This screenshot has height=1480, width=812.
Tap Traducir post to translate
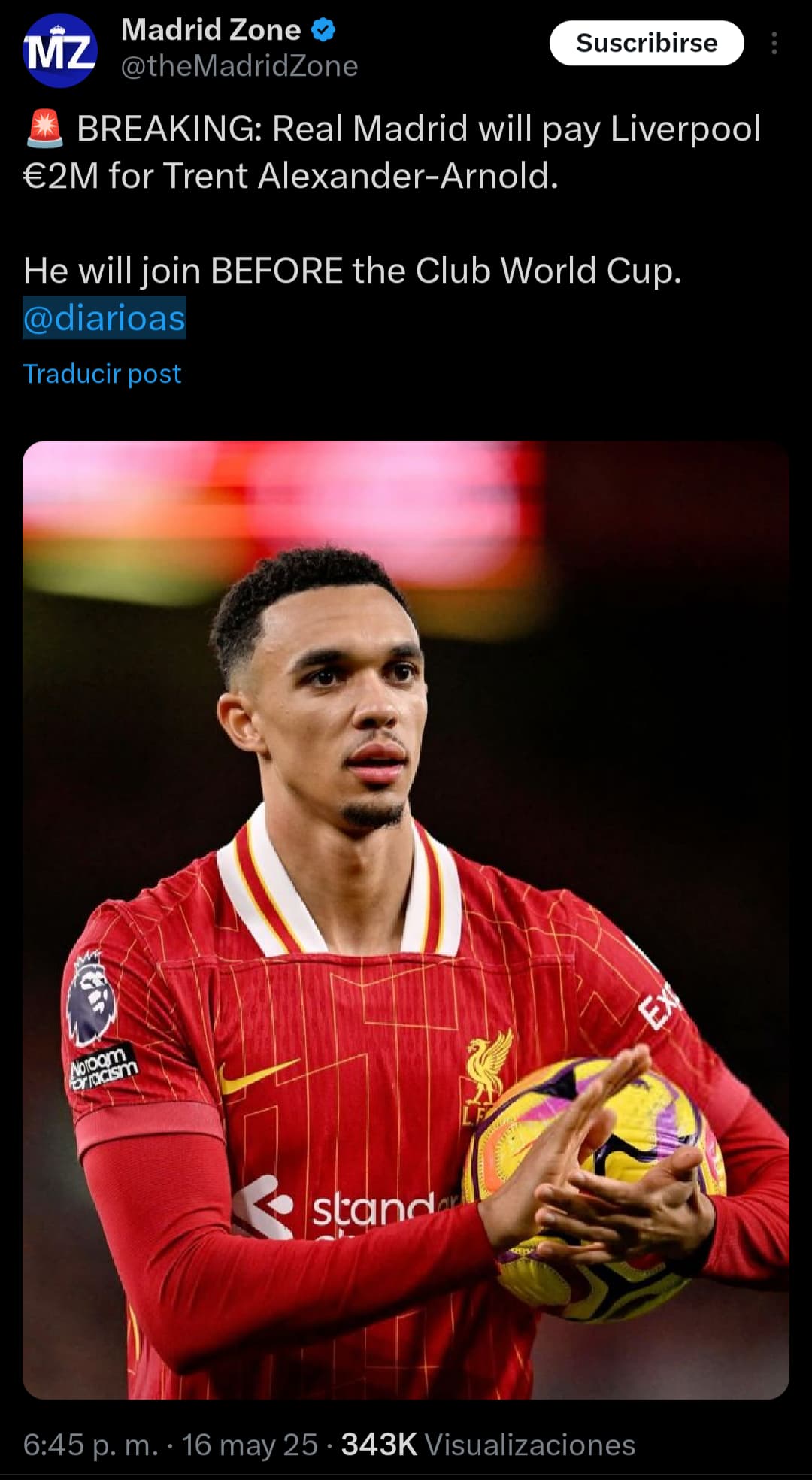click(102, 374)
